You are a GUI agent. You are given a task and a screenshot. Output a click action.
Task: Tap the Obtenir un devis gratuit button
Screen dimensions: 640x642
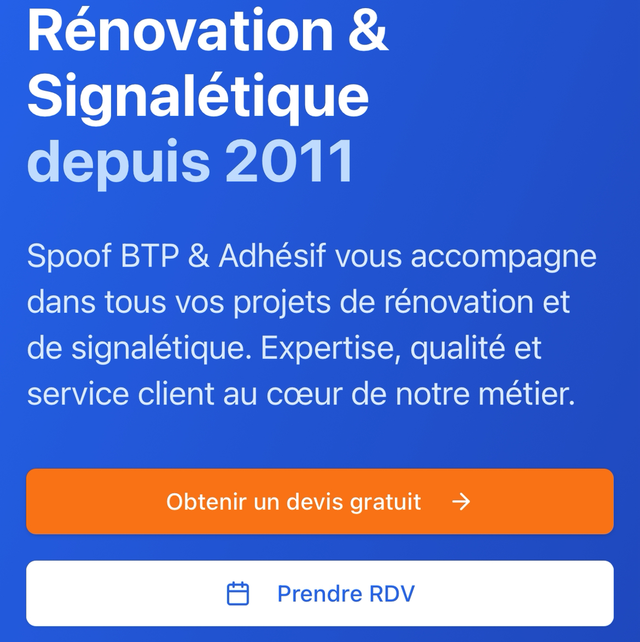[x=319, y=501]
